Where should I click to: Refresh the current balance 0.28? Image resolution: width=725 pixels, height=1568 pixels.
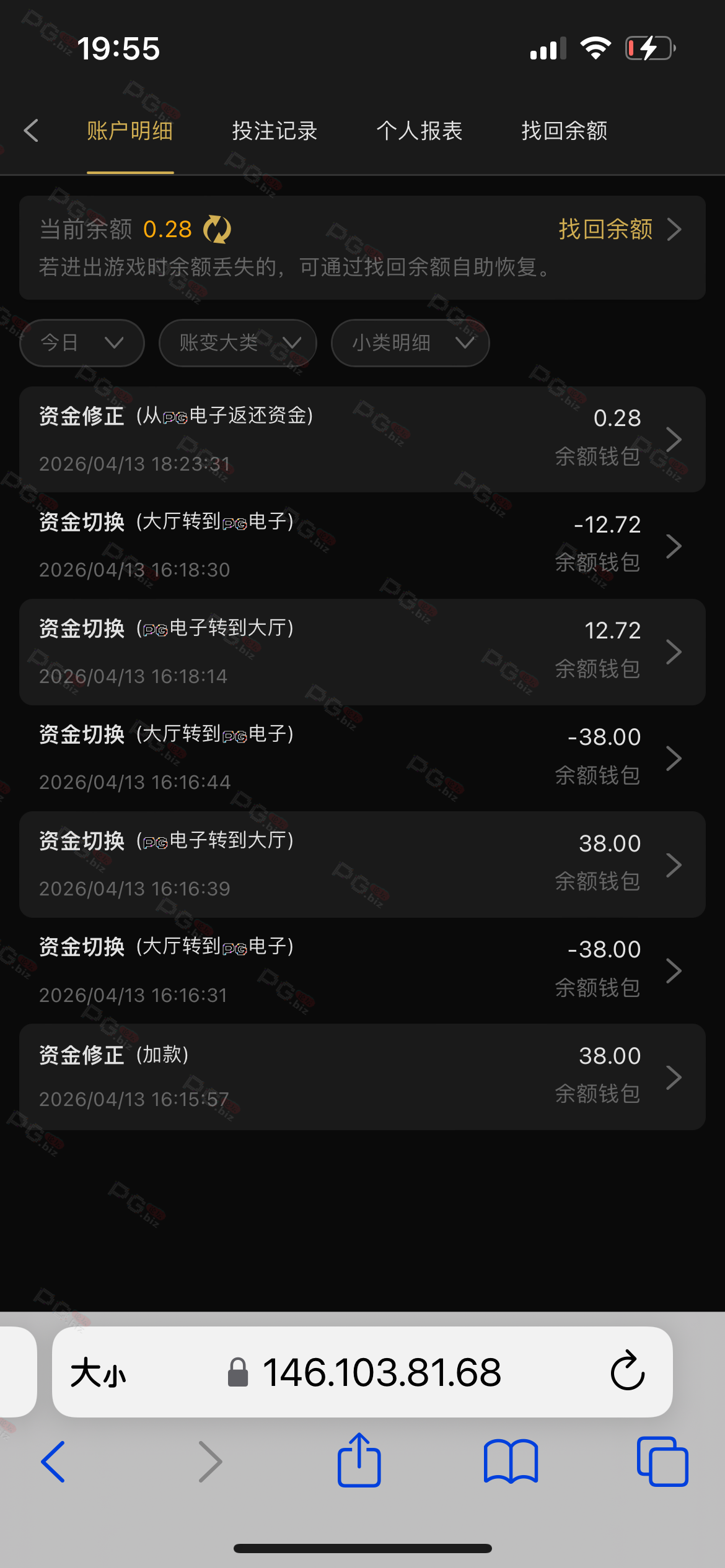[x=217, y=230]
